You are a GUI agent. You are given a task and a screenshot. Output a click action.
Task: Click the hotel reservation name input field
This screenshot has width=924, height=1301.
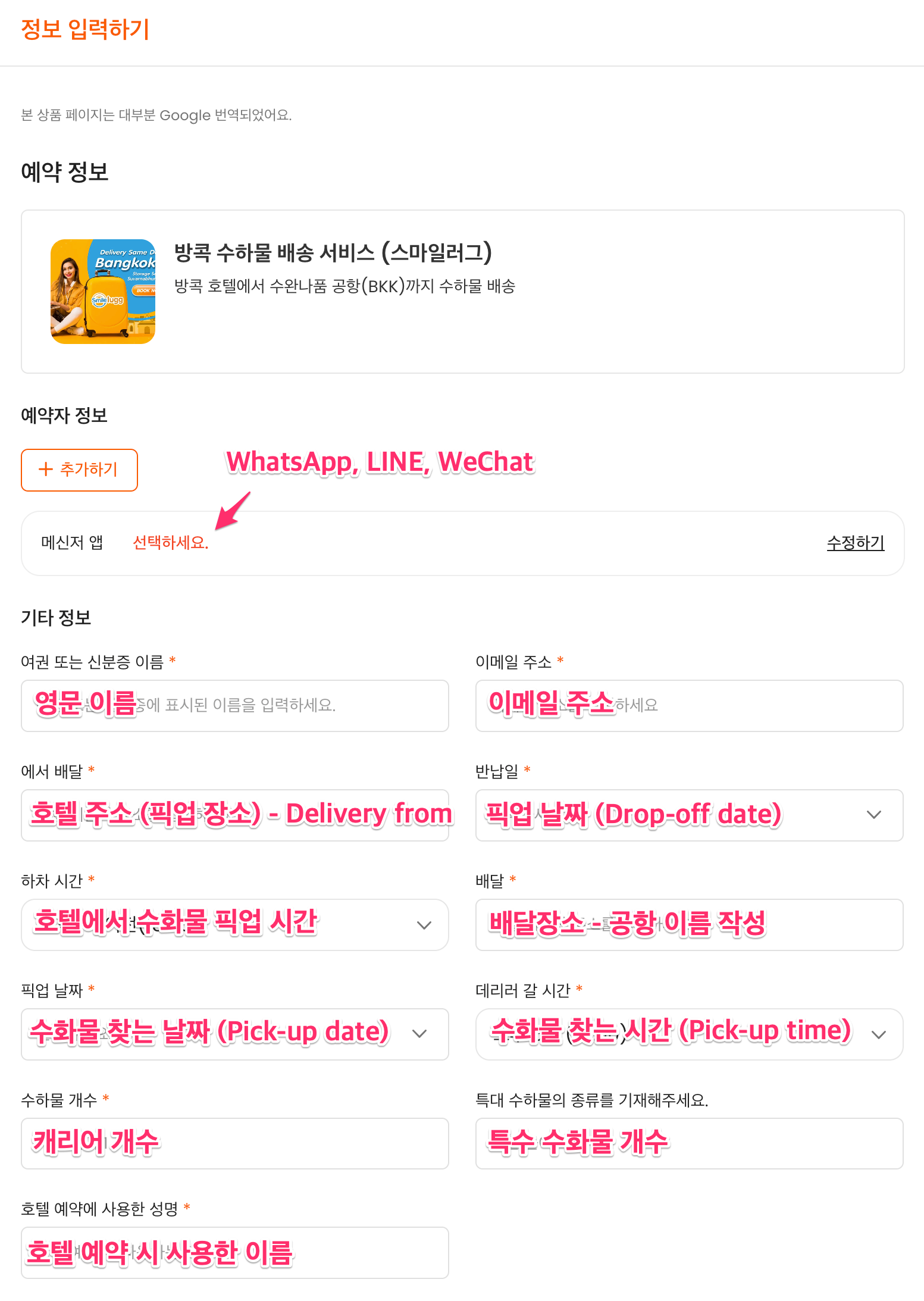click(x=235, y=1252)
